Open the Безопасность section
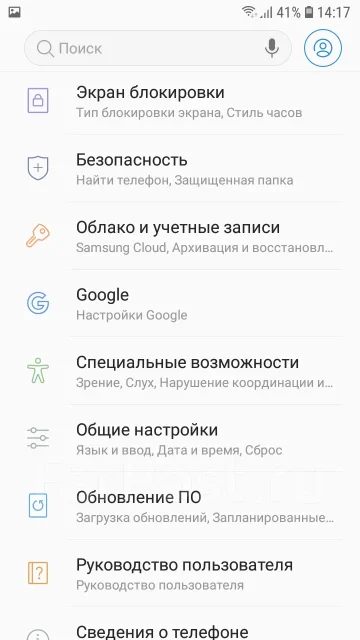 pos(180,168)
